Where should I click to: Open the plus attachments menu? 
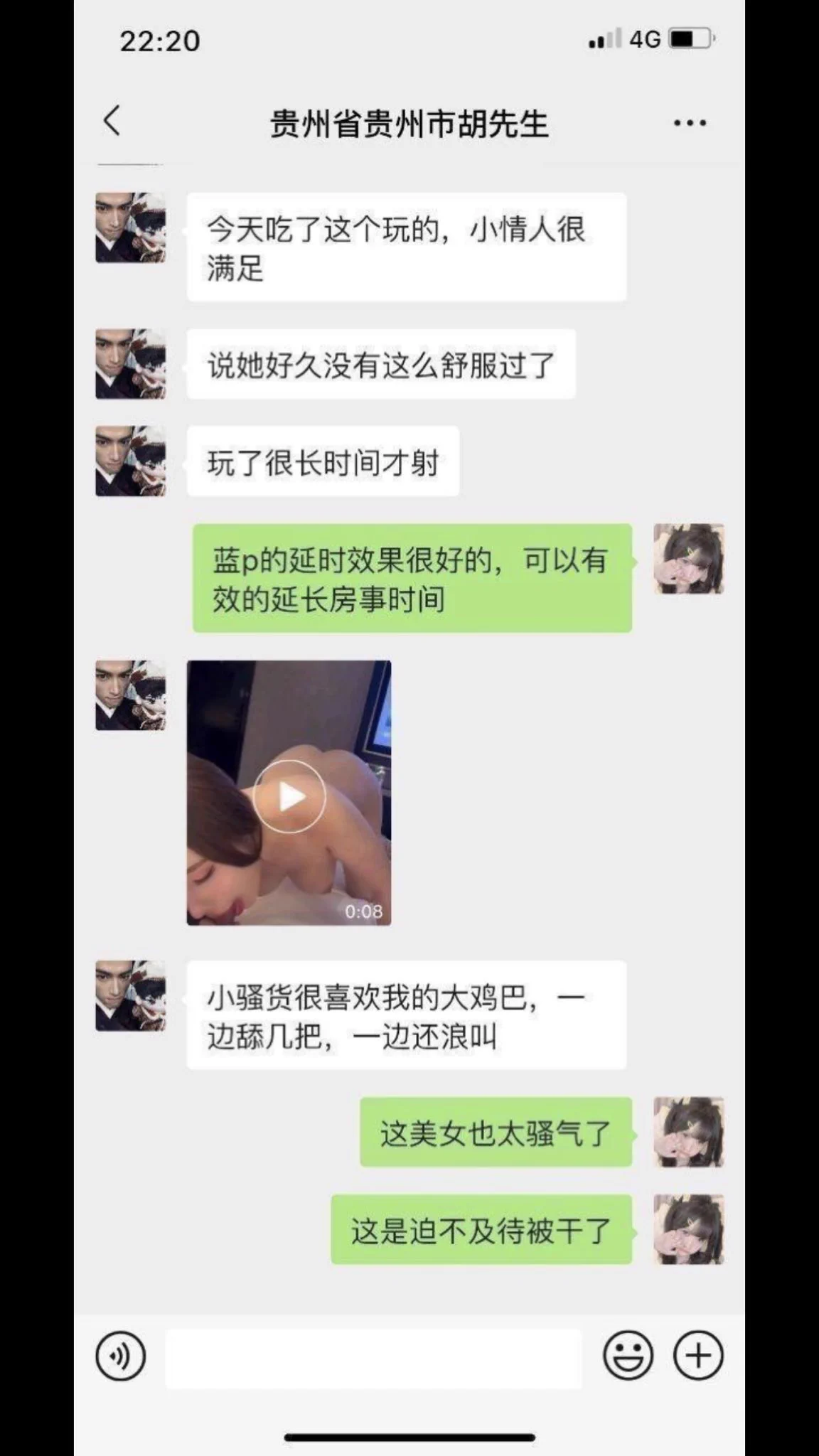point(697,1356)
